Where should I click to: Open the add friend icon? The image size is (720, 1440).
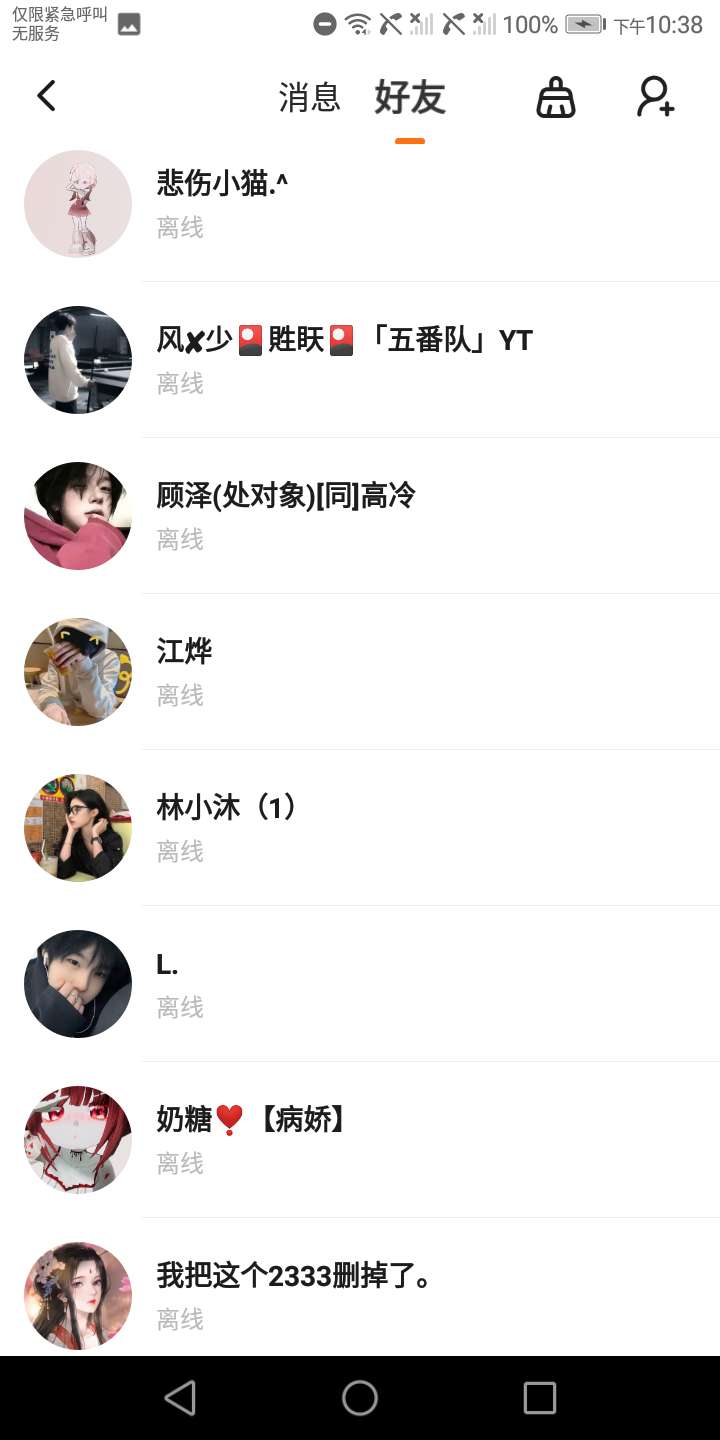(x=656, y=98)
